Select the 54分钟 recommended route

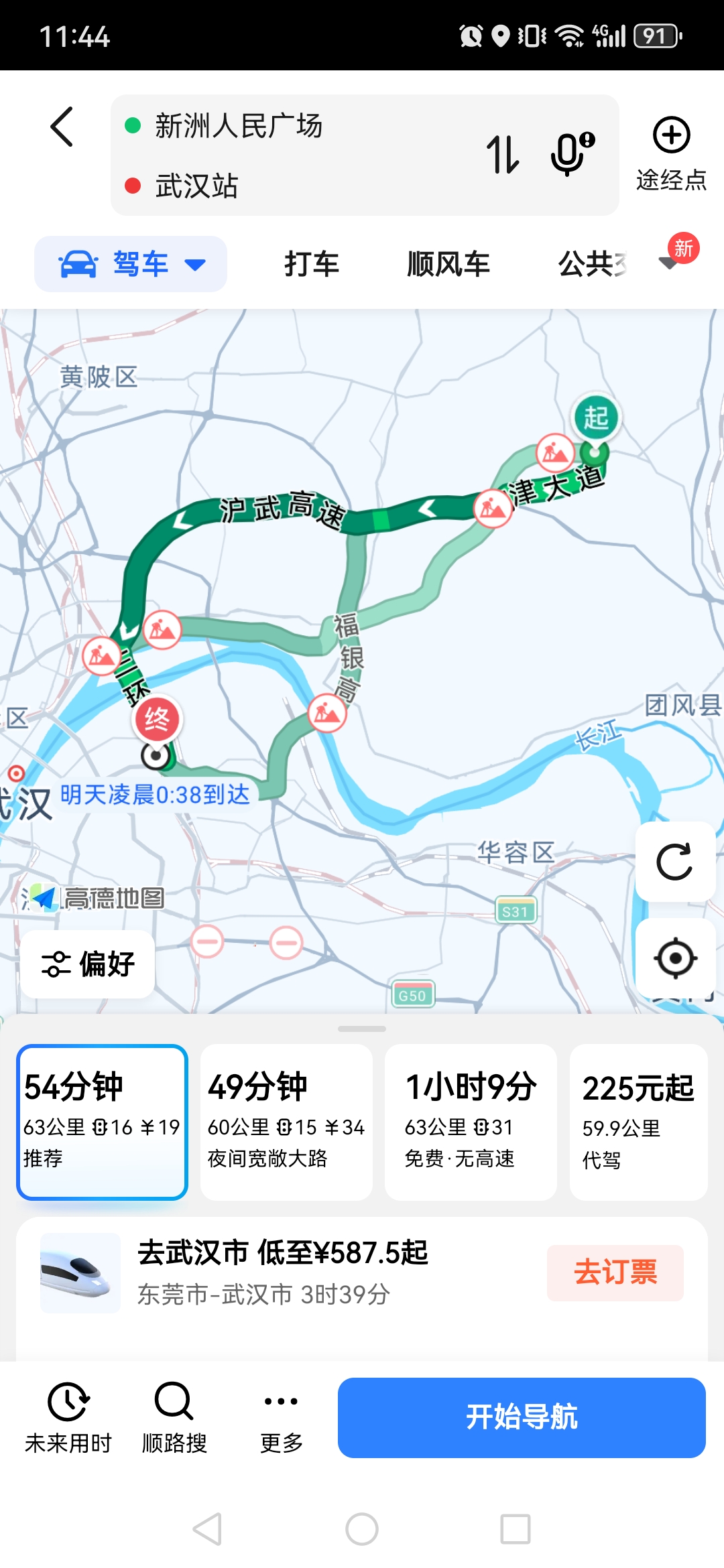point(102,1122)
